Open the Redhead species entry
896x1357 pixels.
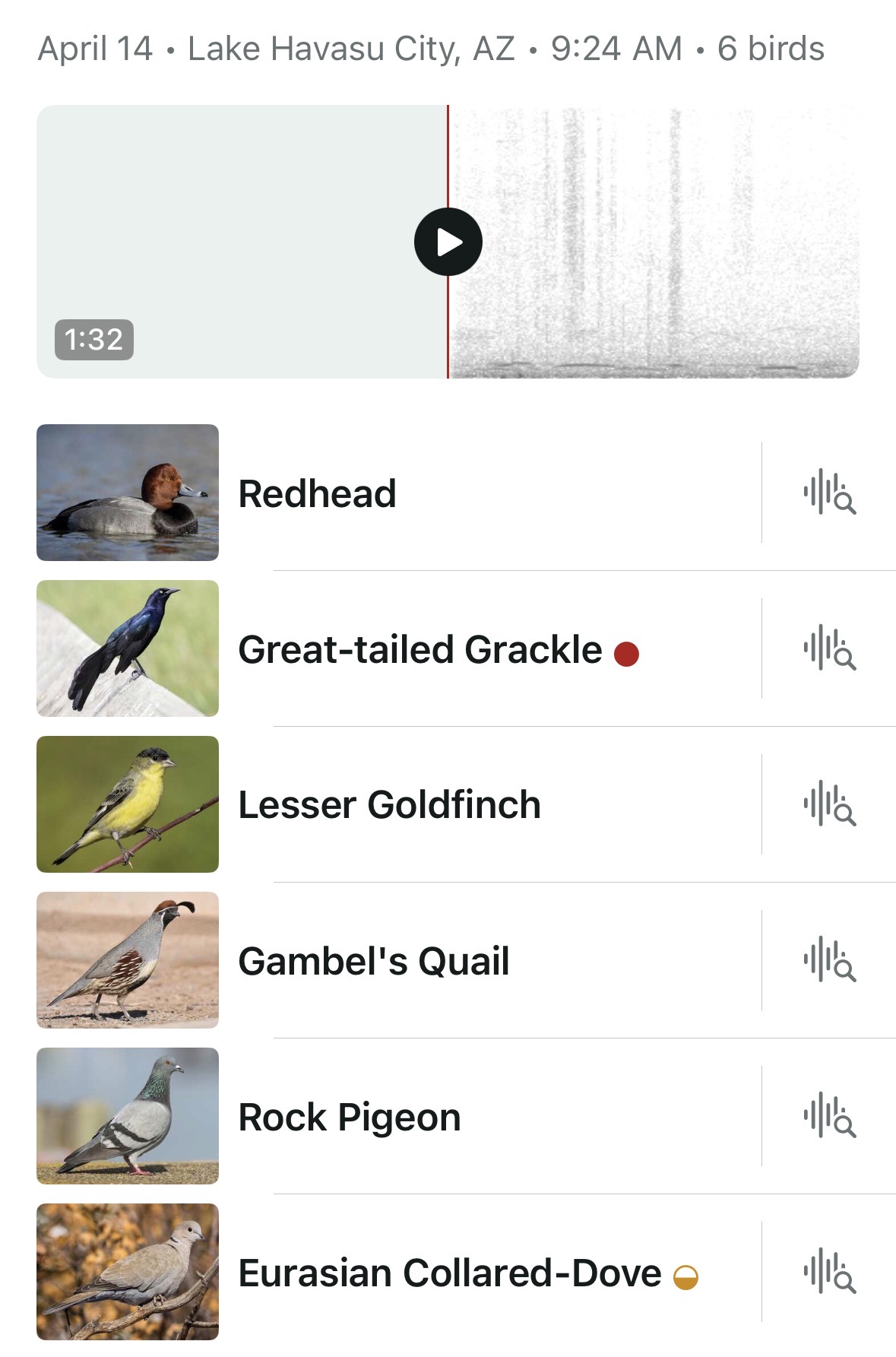coord(317,493)
